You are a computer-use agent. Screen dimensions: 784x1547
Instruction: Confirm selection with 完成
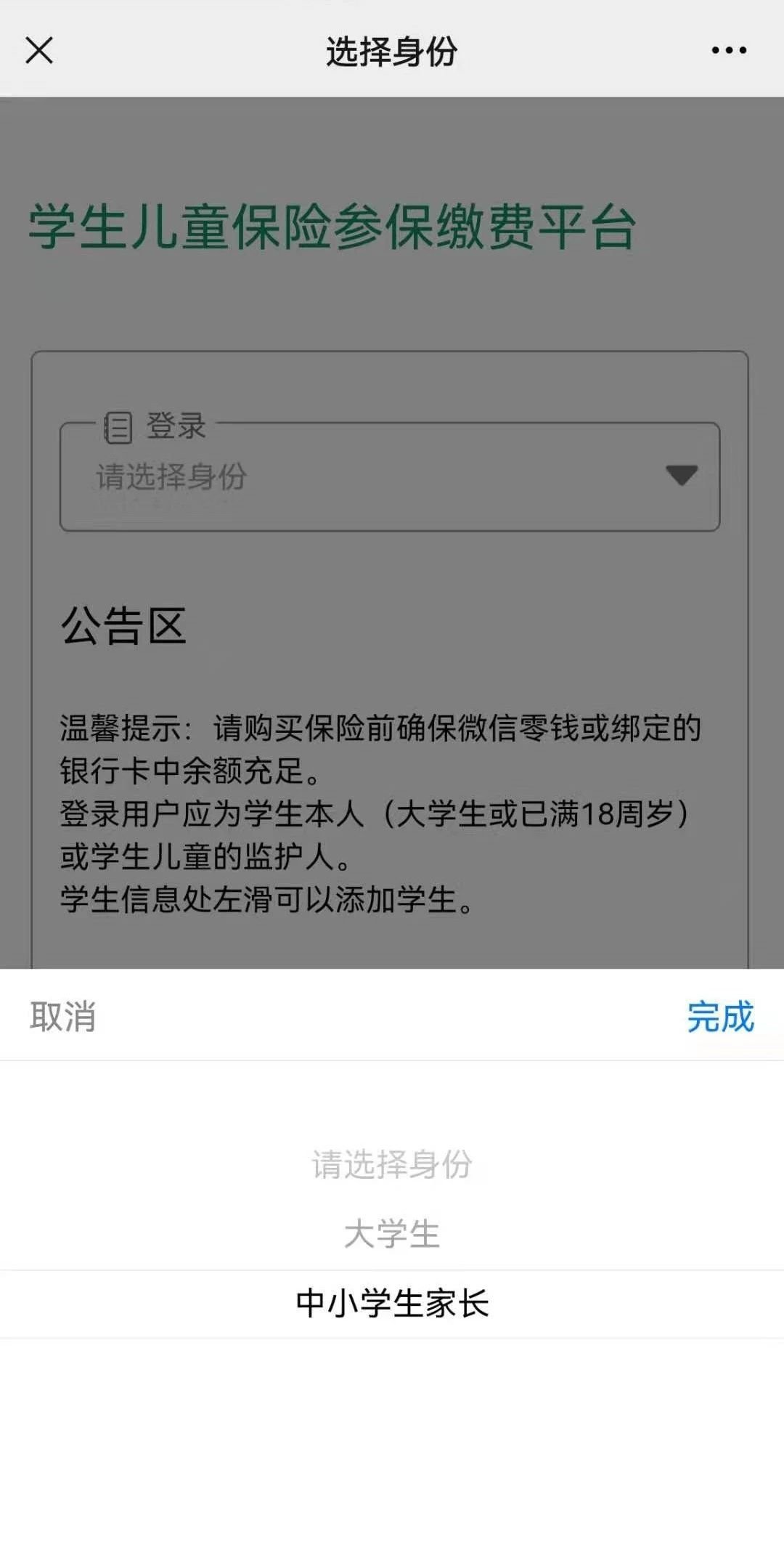point(720,1016)
